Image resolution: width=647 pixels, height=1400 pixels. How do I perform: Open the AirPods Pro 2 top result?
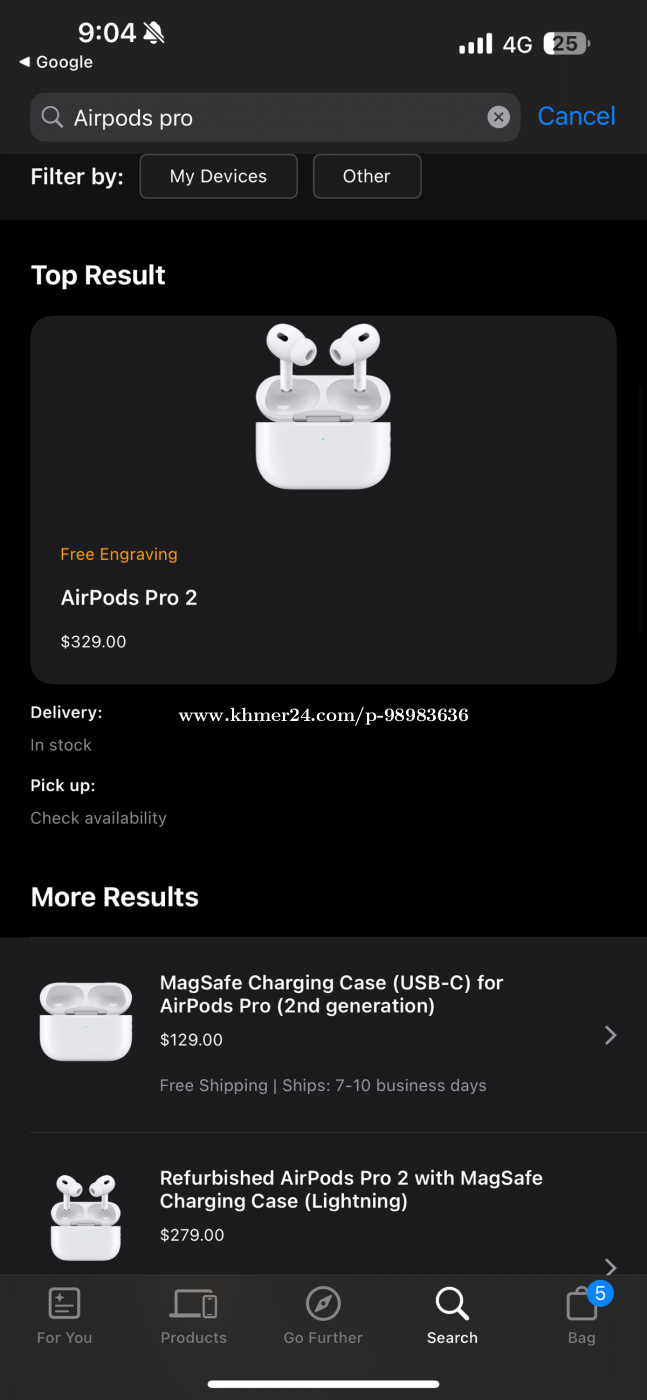[x=323, y=500]
